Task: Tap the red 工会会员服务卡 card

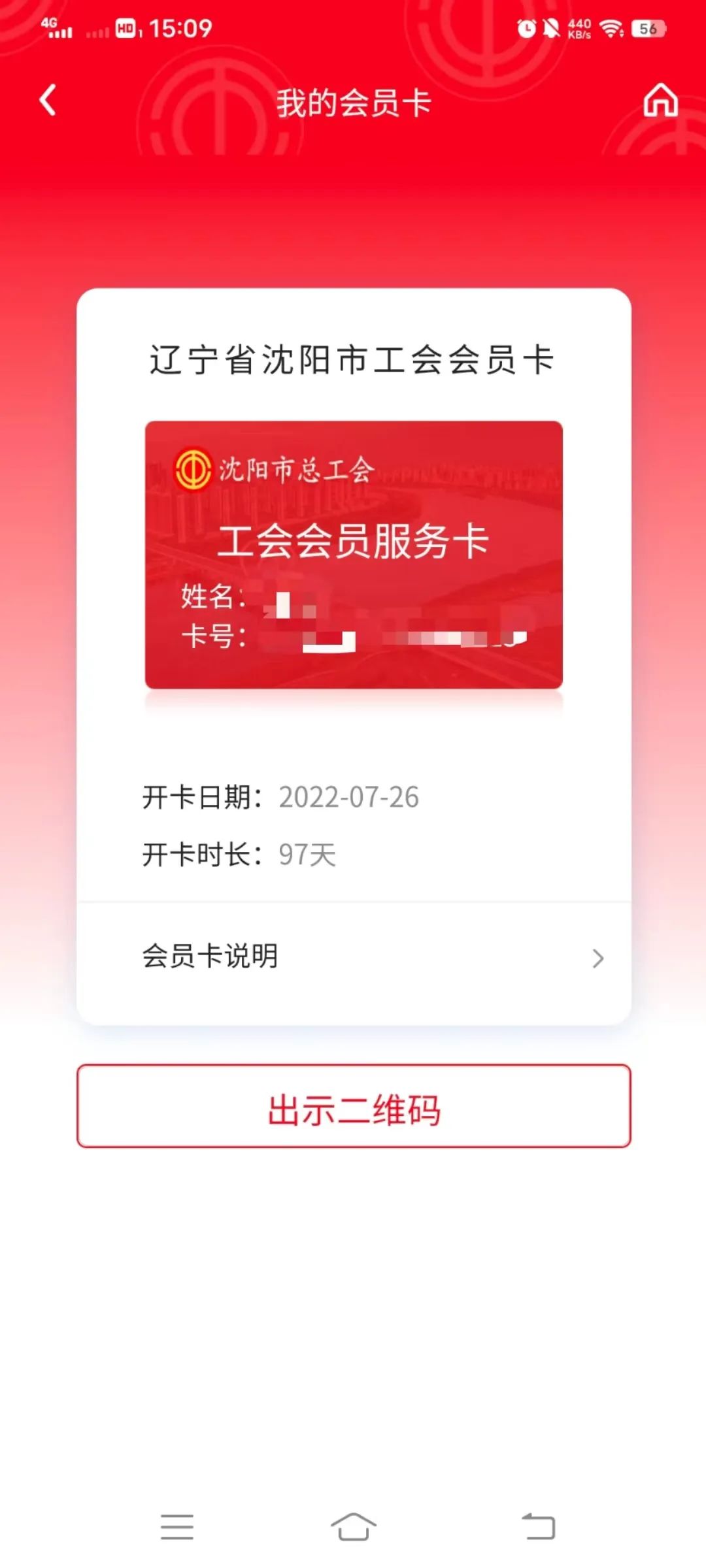Action: (x=353, y=554)
